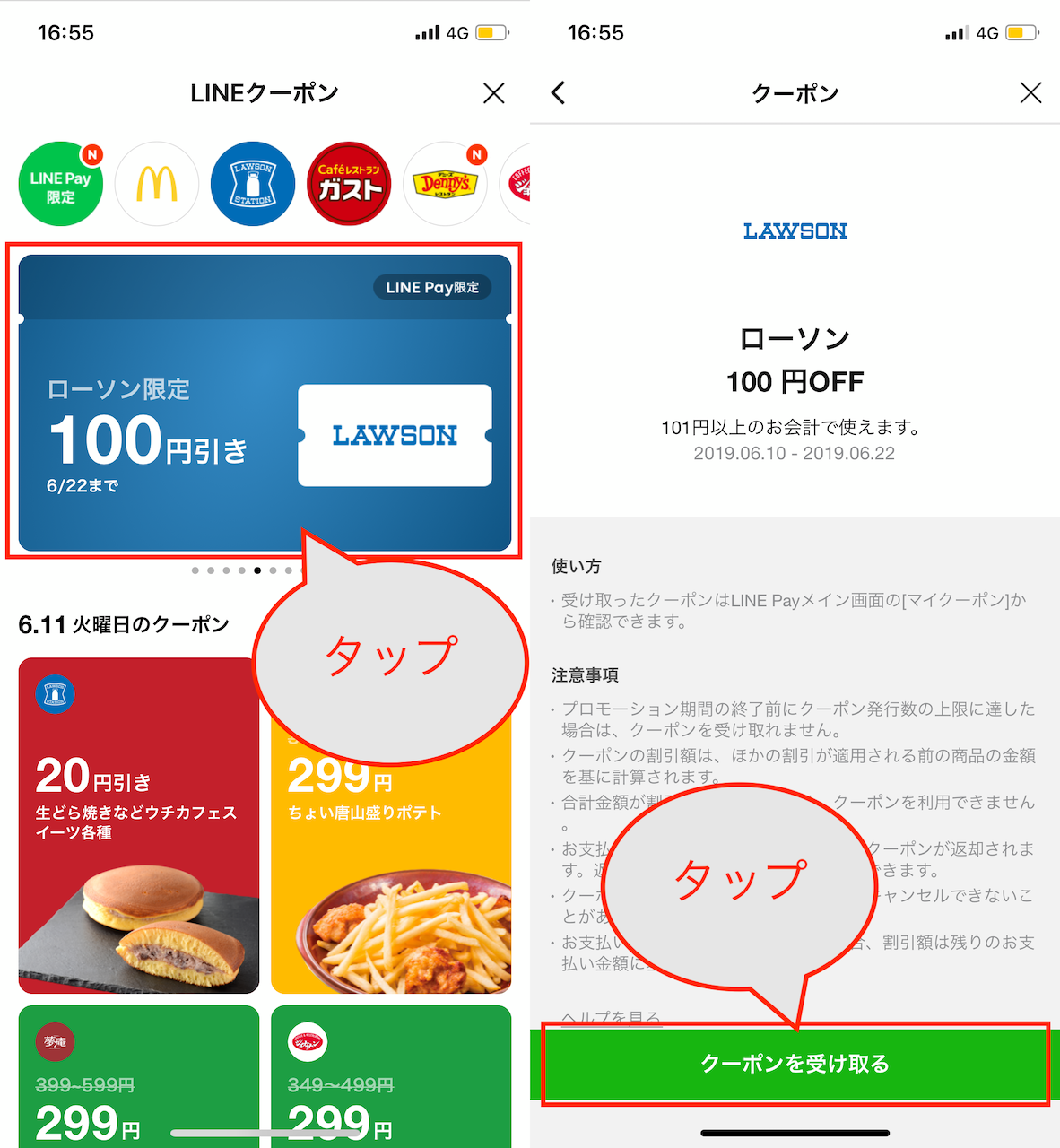Go back from the クーポン detail page

(559, 93)
